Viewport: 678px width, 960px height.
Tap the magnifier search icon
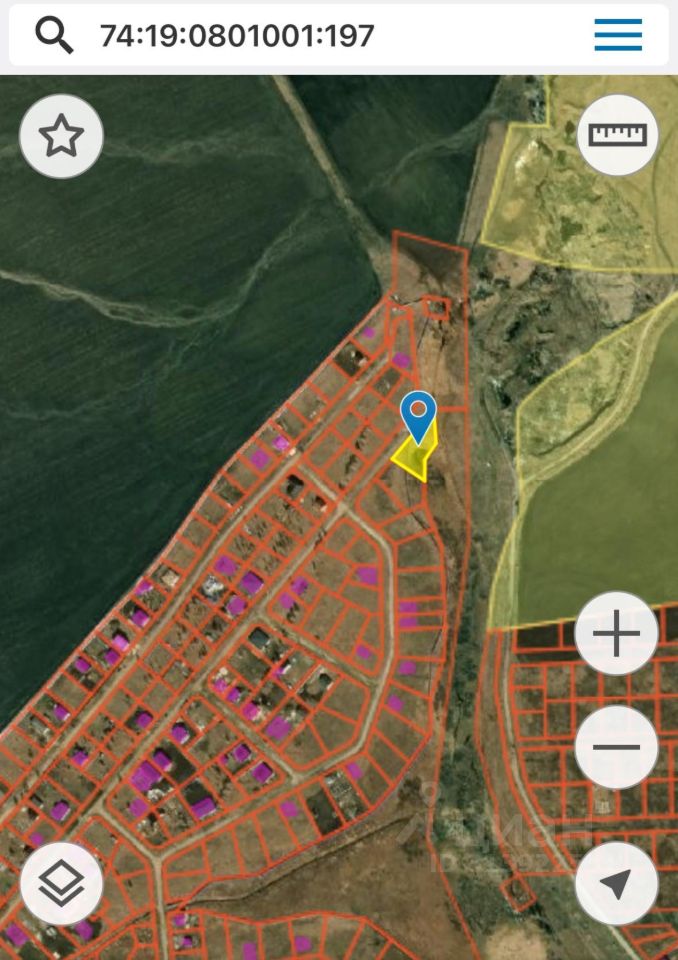point(54,36)
